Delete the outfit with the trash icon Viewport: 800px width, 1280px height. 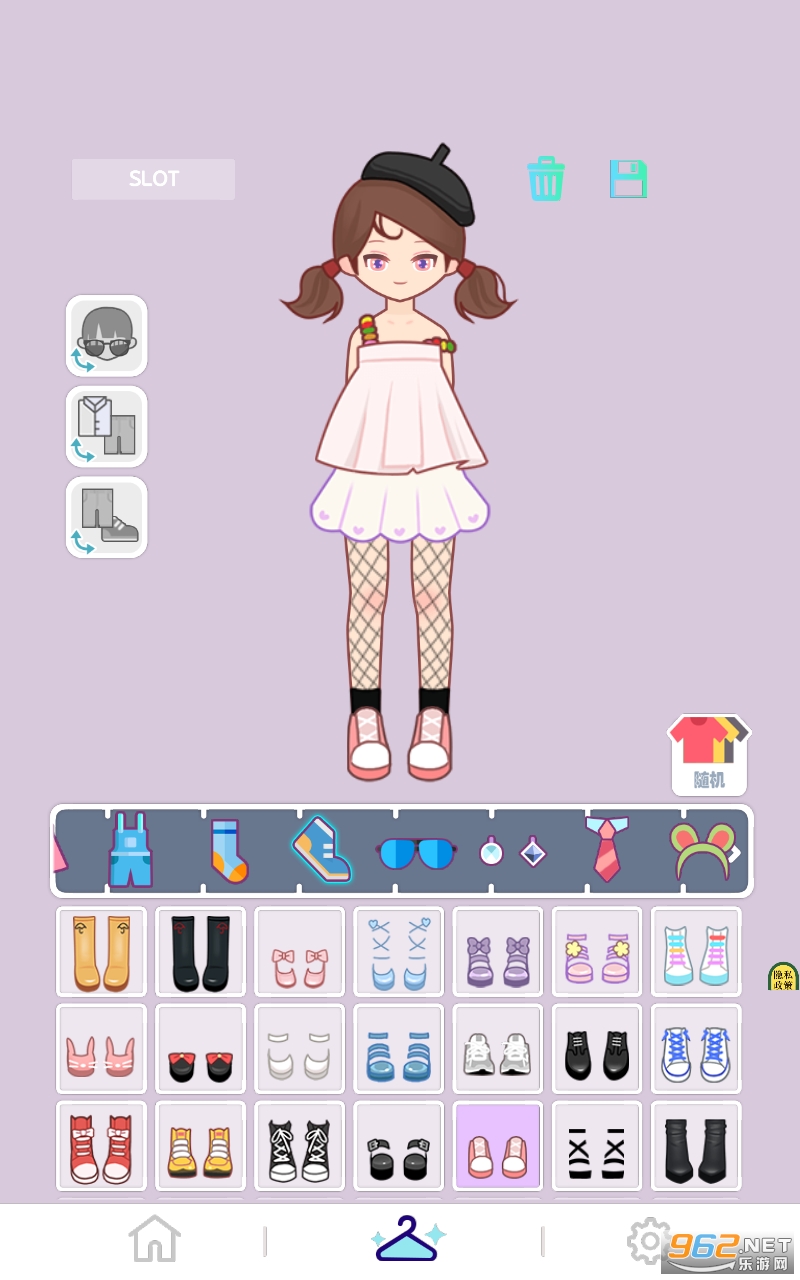coord(545,178)
